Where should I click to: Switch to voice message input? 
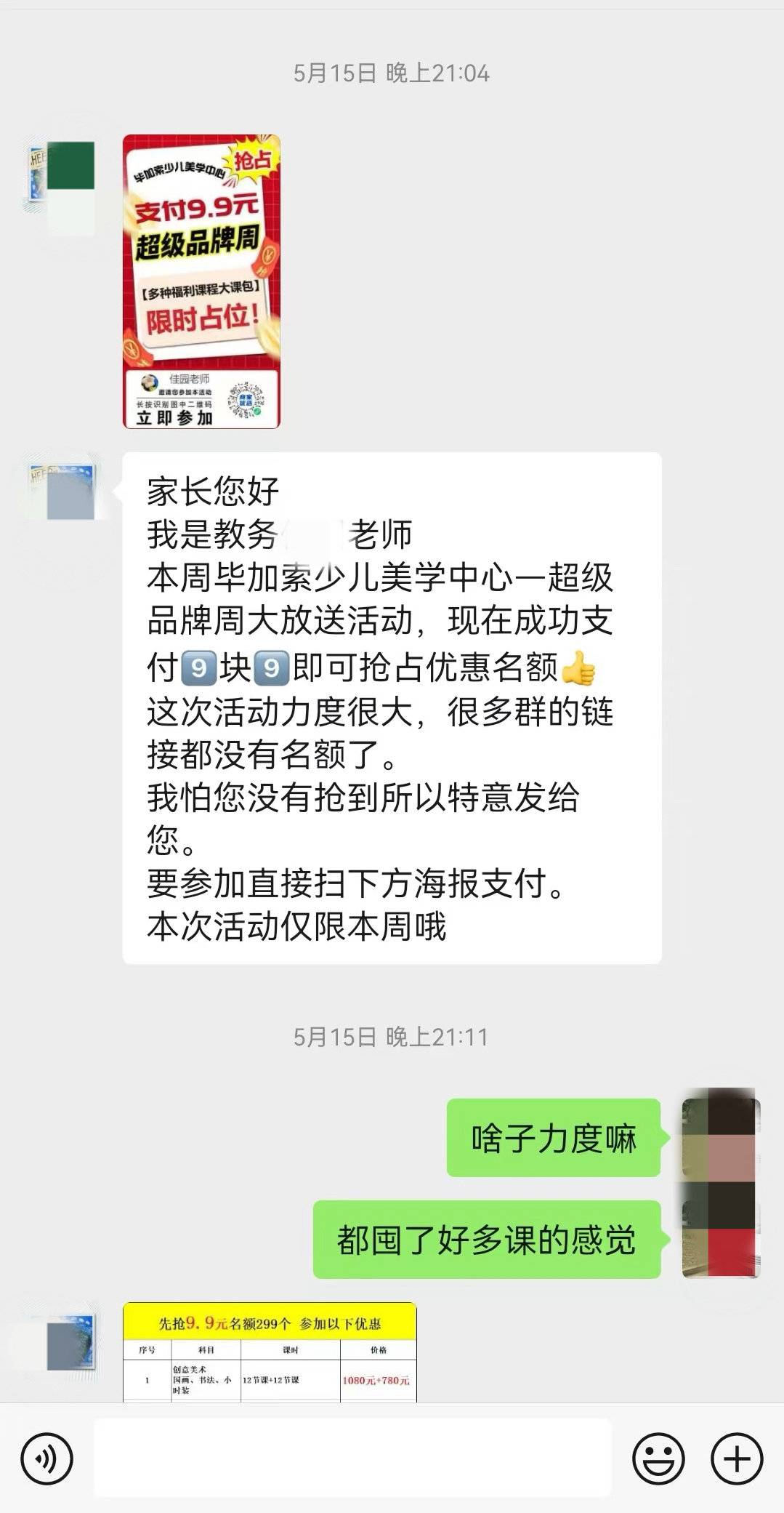(47, 1458)
